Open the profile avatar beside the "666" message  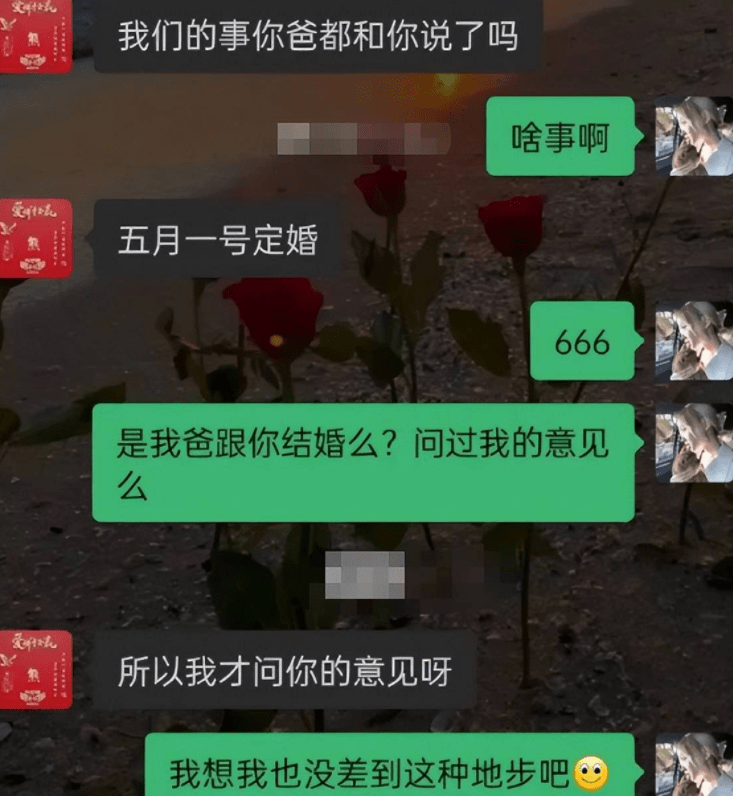694,341
